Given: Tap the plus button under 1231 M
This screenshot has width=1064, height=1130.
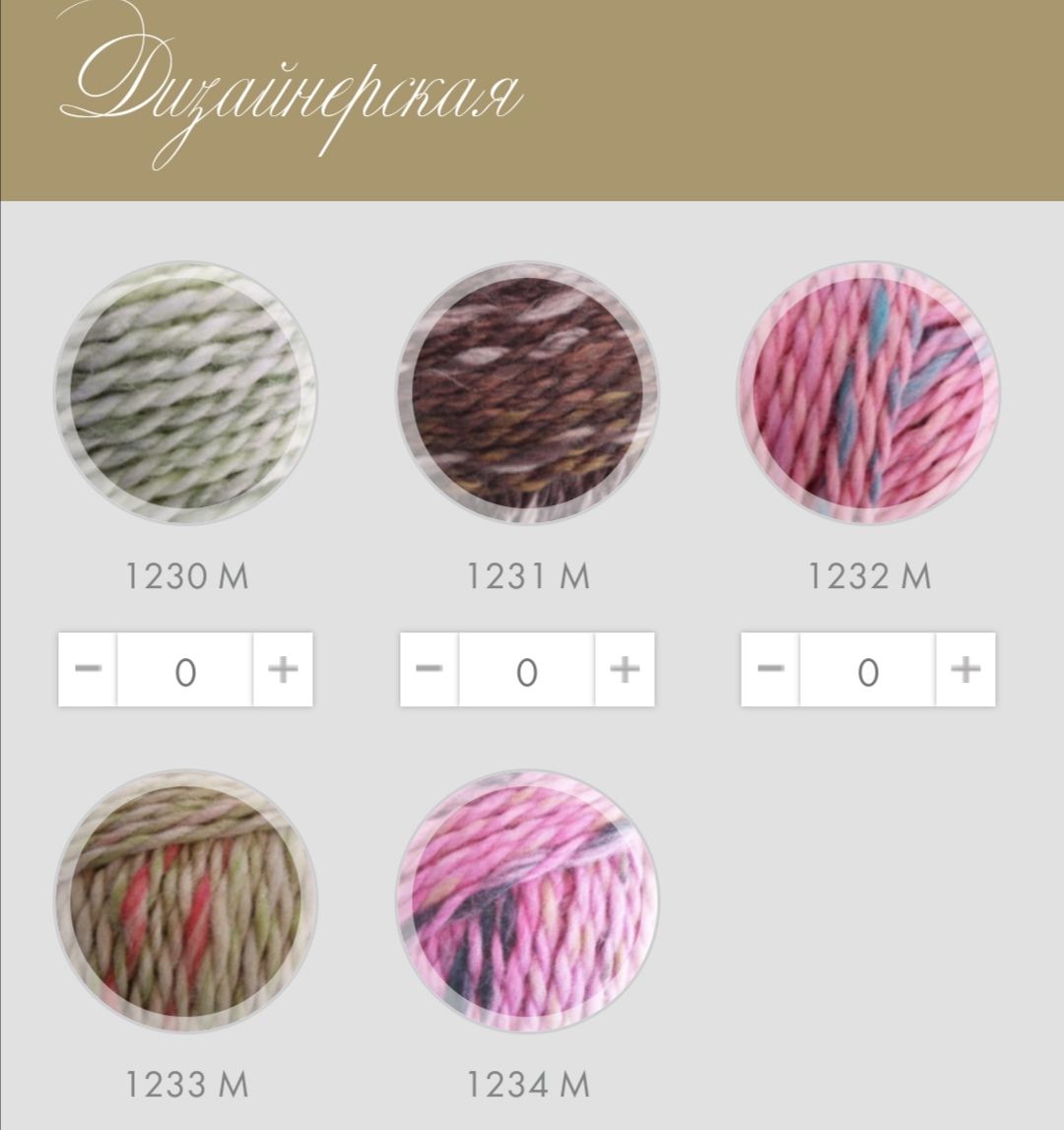Looking at the screenshot, I should pyautogui.click(x=625, y=670).
